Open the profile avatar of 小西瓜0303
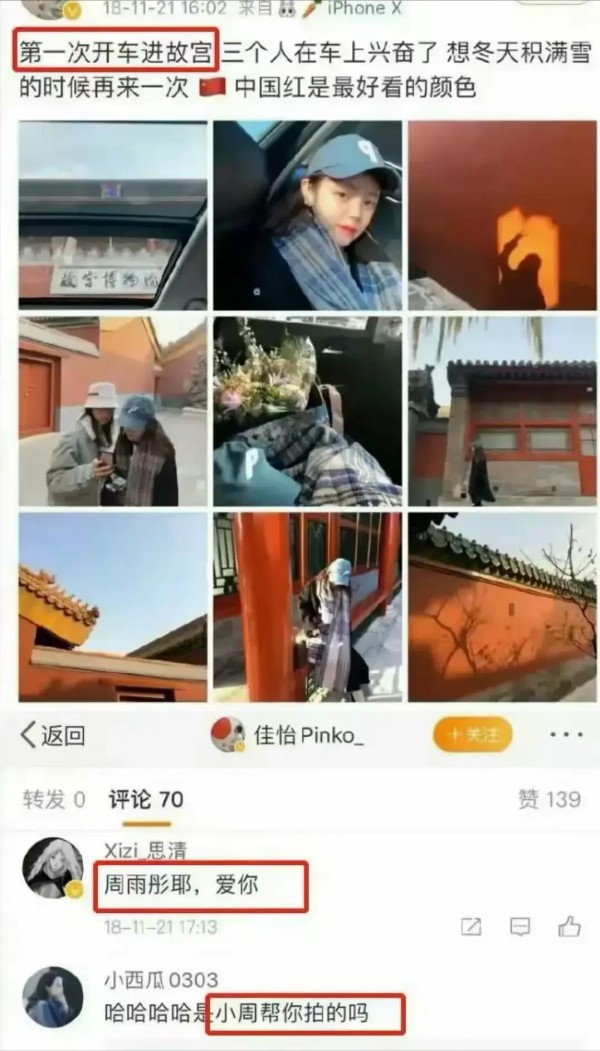 [52, 997]
